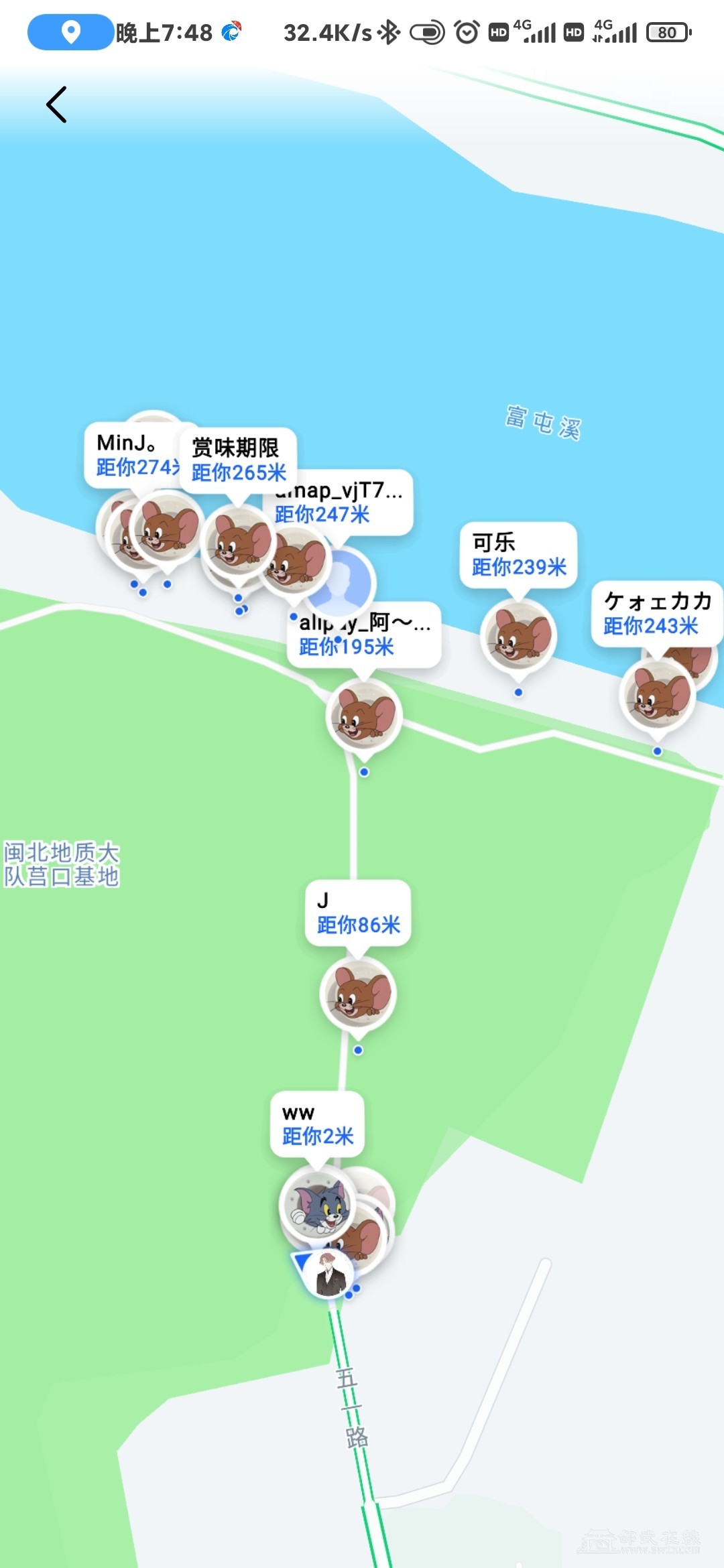Open the MinJ。 user marker bubble
The image size is (724, 1568).
click(131, 456)
